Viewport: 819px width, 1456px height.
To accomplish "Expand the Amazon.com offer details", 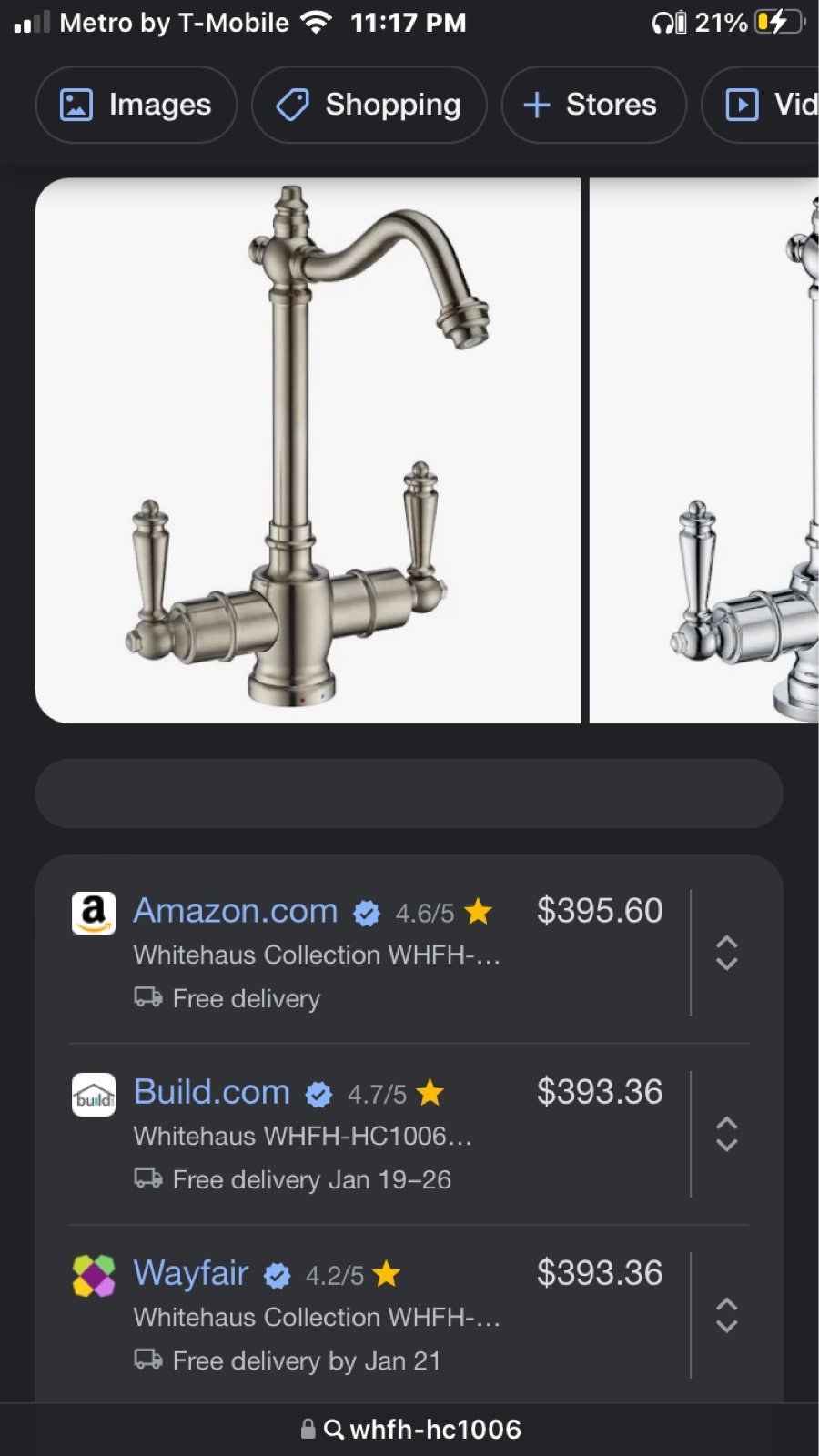I will (726, 953).
